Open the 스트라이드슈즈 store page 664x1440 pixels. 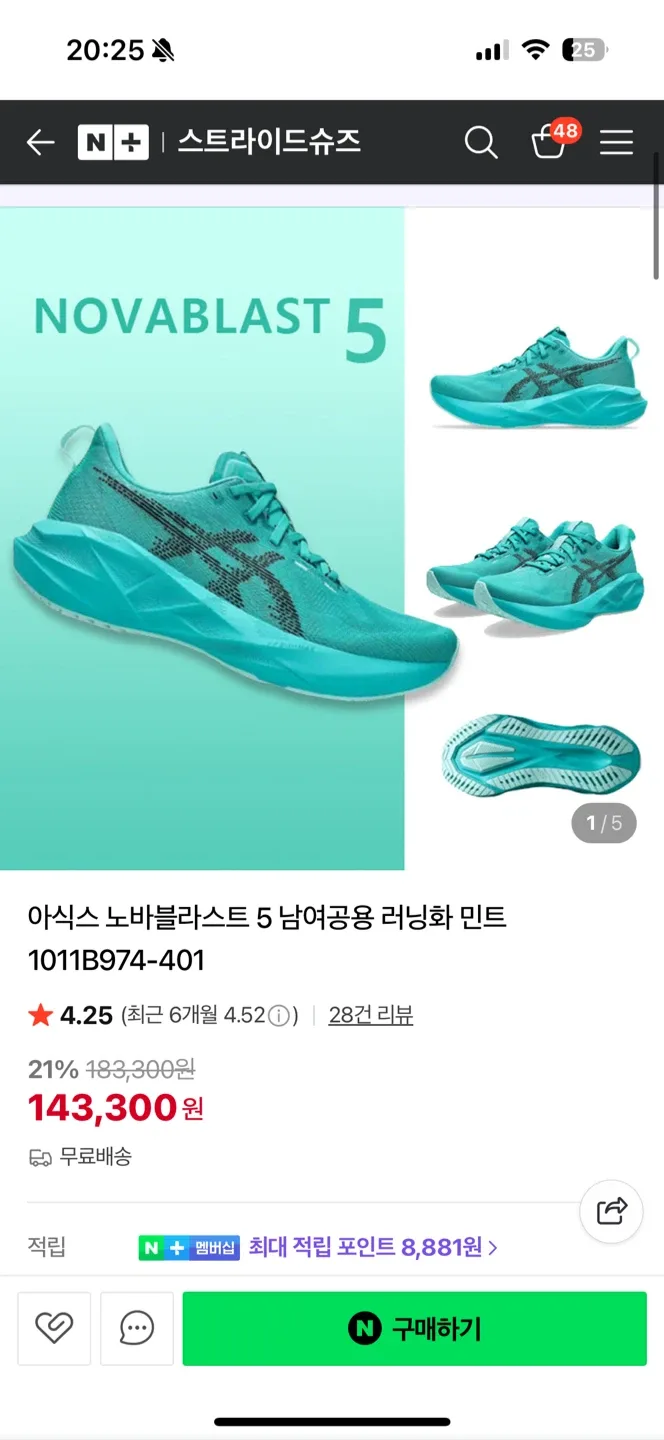click(269, 142)
